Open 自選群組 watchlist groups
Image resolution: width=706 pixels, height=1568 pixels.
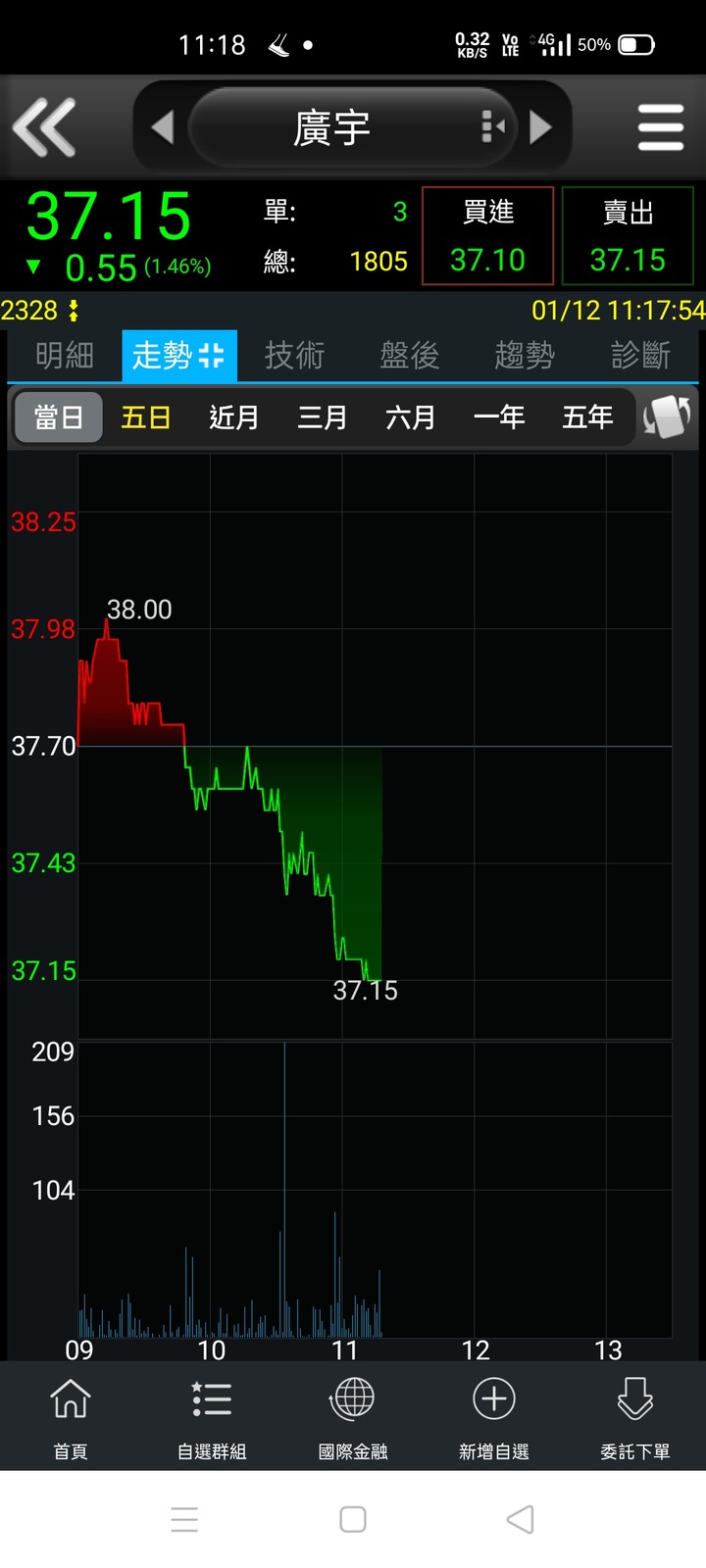click(212, 1416)
